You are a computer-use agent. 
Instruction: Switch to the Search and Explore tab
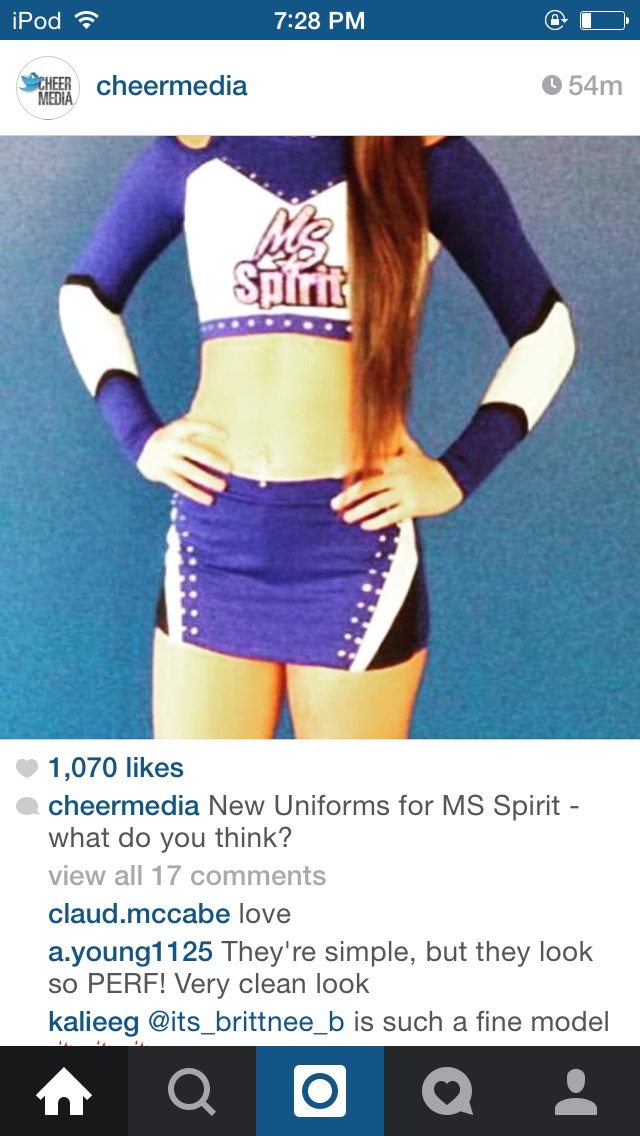tap(192, 1092)
